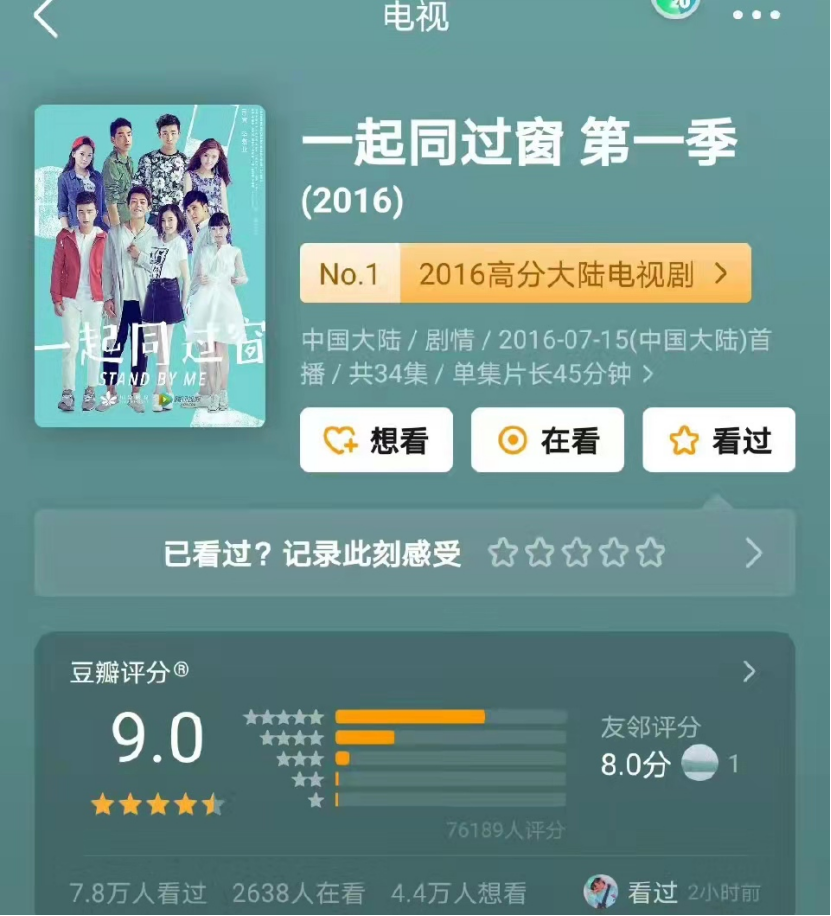Open the series poster image

150,266
